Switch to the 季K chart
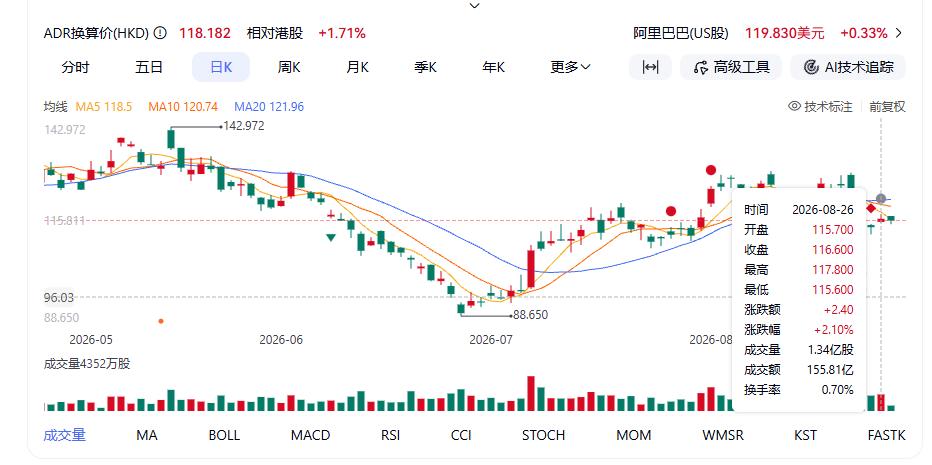 [426, 67]
